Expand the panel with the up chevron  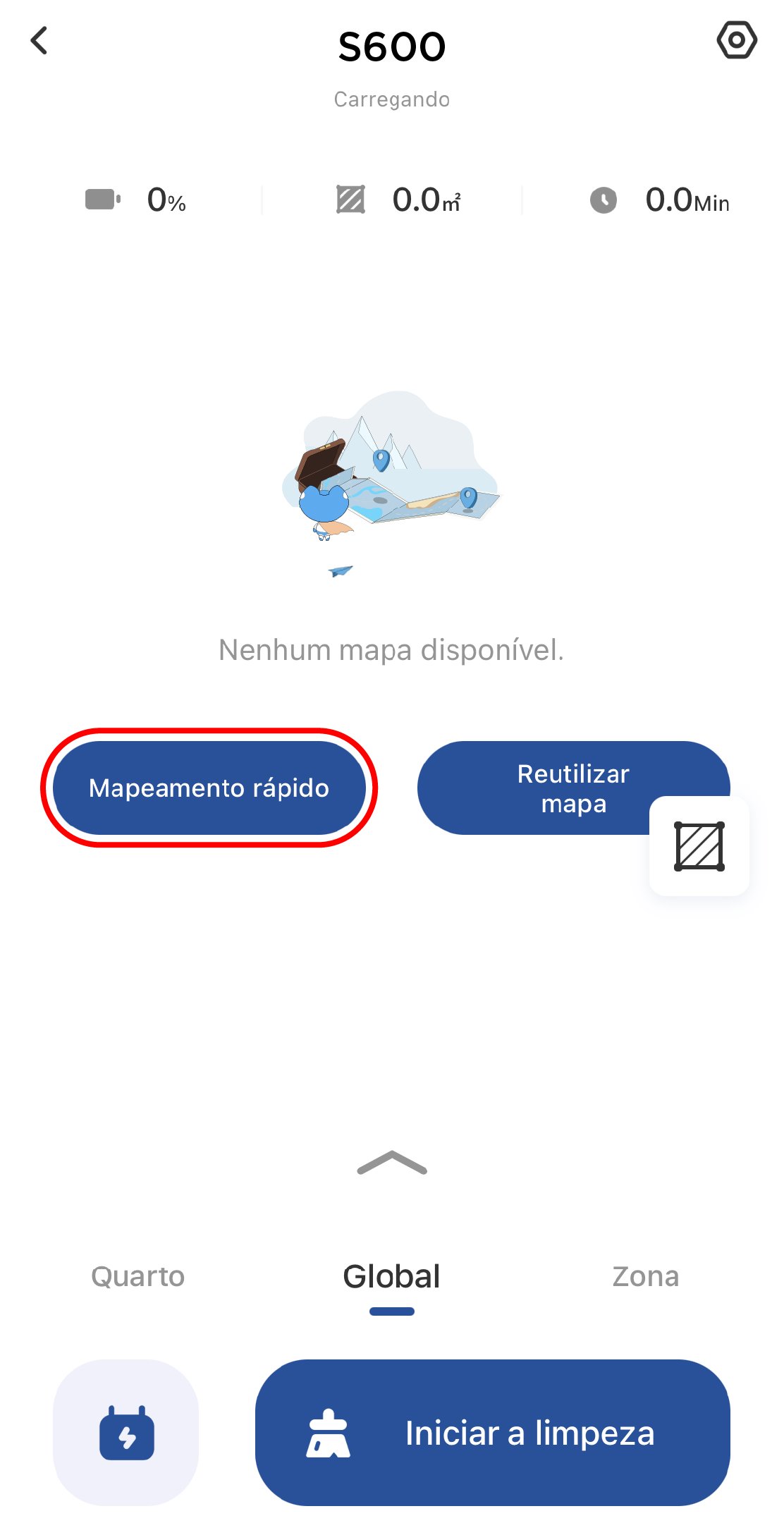click(392, 1163)
